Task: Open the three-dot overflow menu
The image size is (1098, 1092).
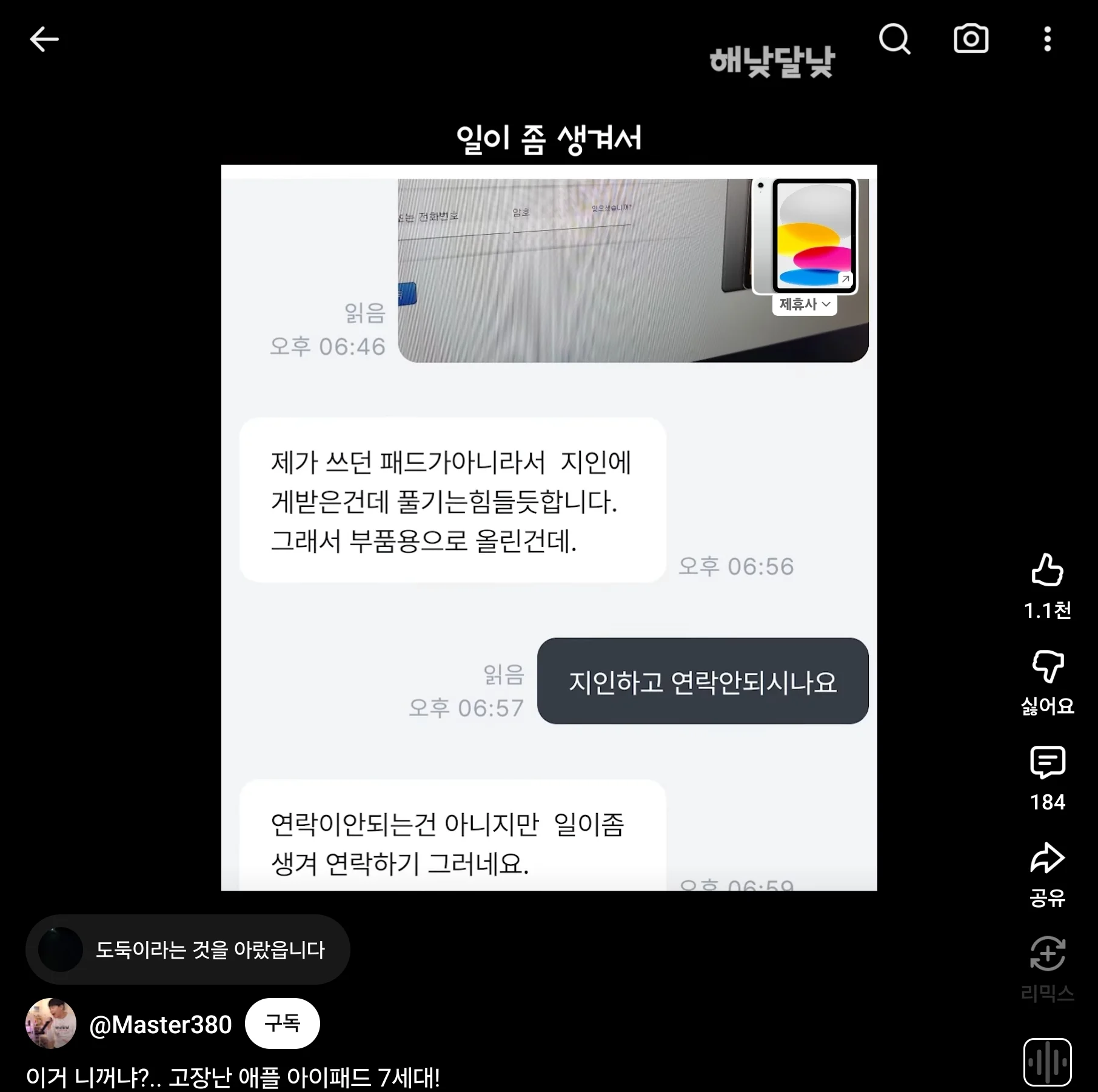Action: (x=1047, y=39)
